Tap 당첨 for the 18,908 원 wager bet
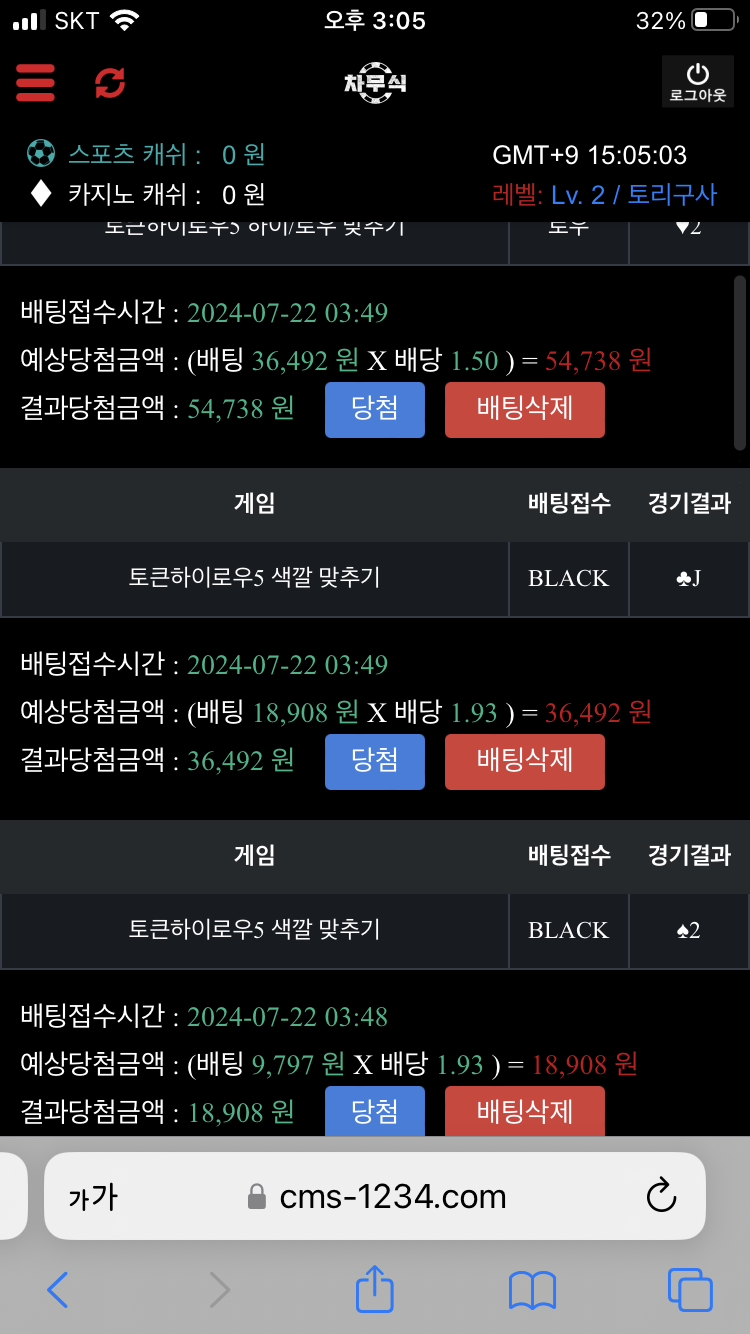750x1334 pixels. (x=374, y=762)
